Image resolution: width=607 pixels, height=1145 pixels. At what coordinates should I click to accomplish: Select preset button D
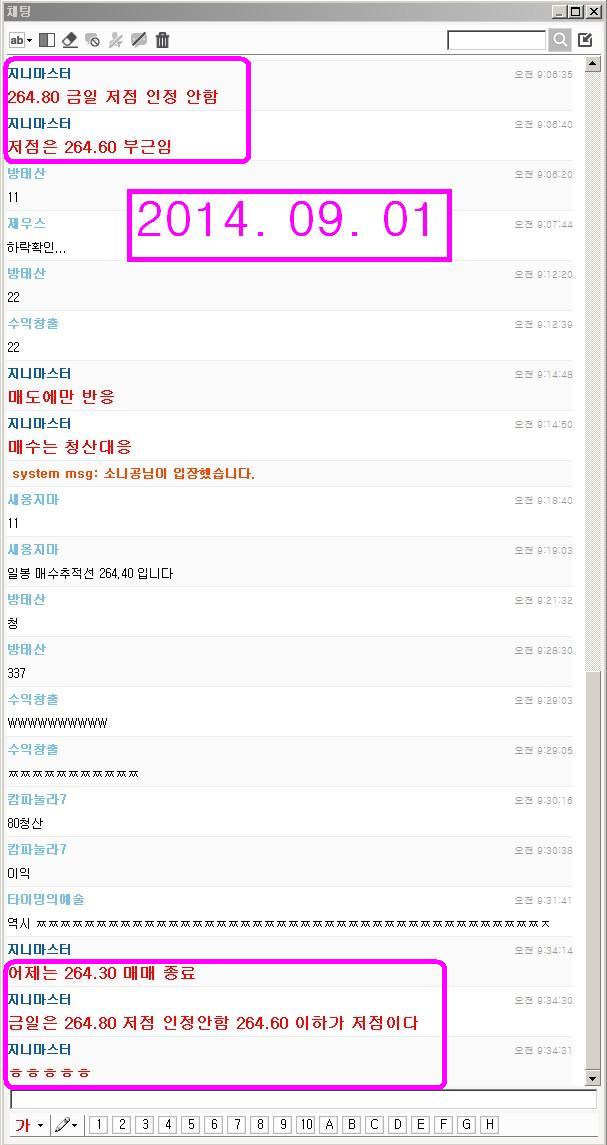click(x=397, y=1125)
